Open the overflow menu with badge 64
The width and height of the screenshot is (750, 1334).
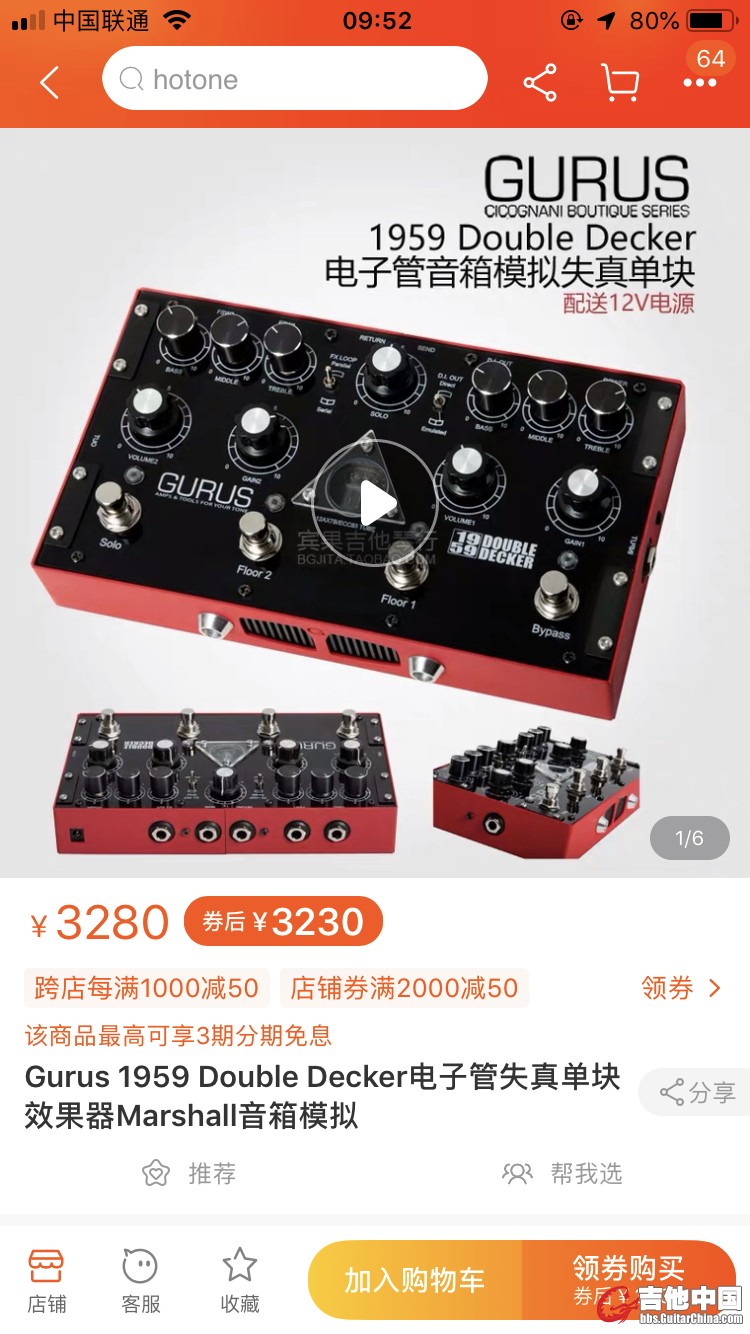(x=700, y=82)
